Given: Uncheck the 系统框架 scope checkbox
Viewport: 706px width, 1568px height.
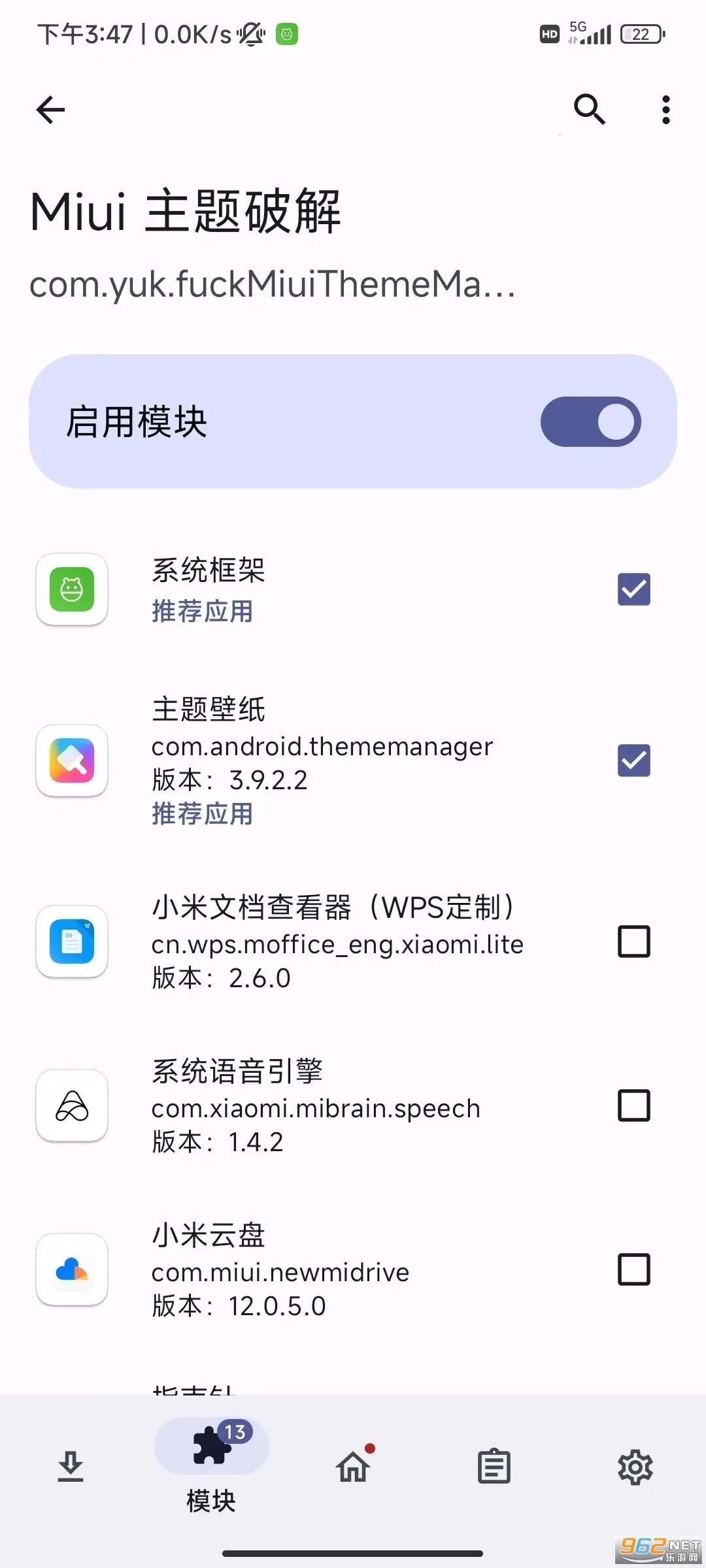Looking at the screenshot, I should (x=633, y=590).
